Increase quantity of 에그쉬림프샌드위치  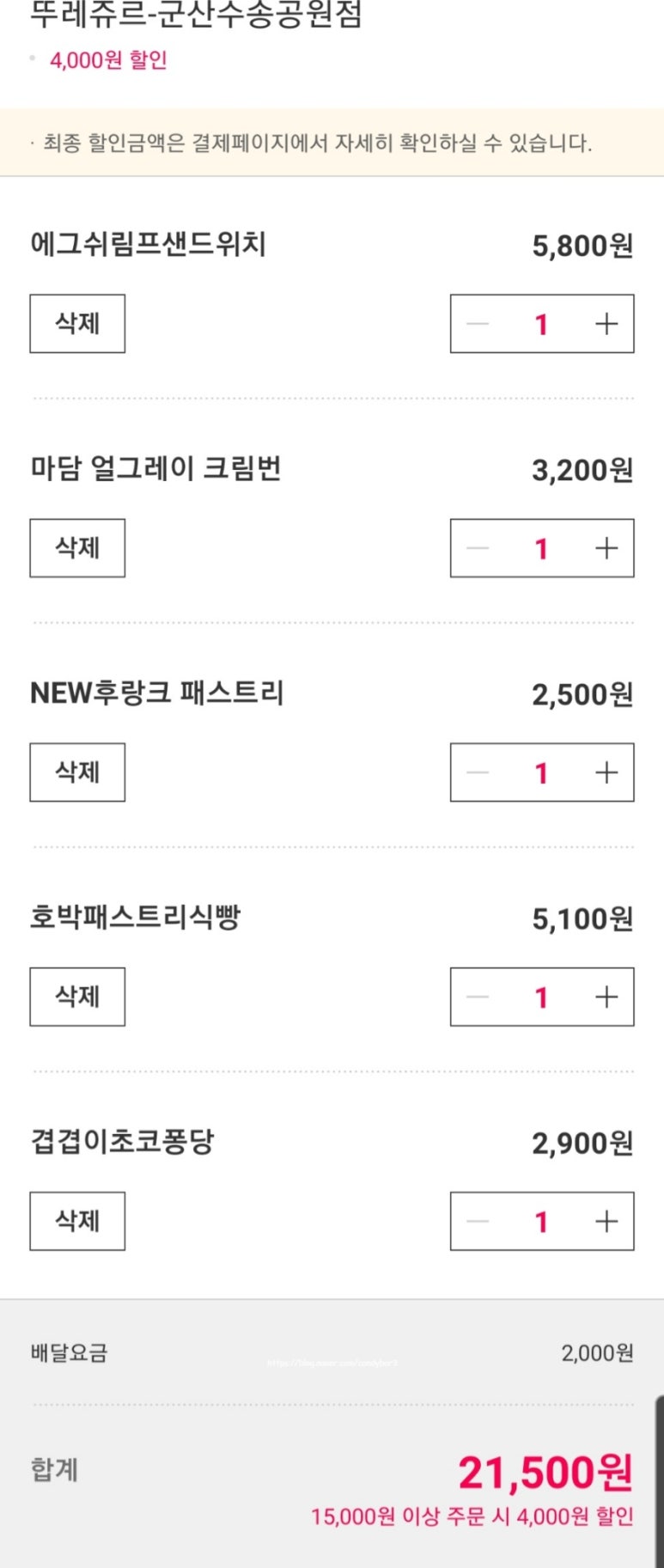point(606,324)
